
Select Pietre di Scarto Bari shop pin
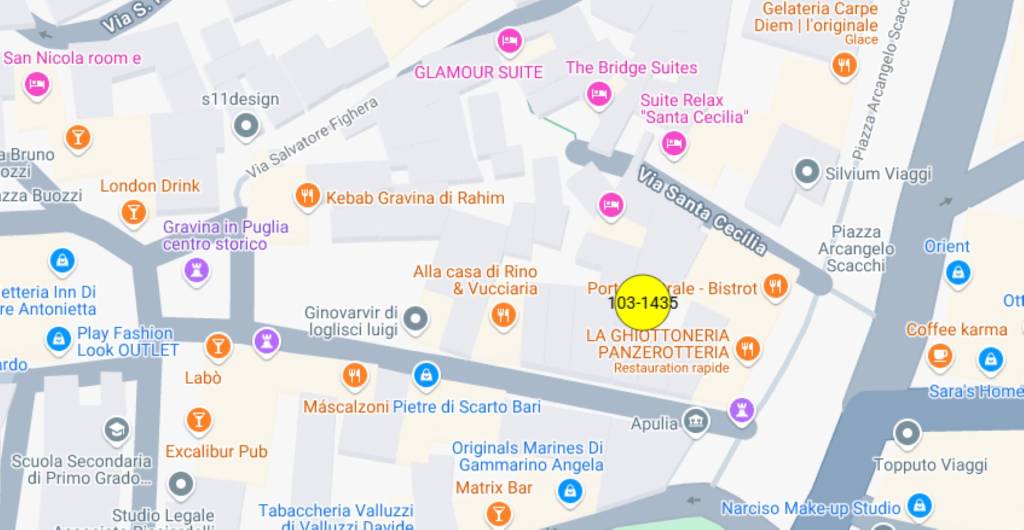pyautogui.click(x=426, y=376)
